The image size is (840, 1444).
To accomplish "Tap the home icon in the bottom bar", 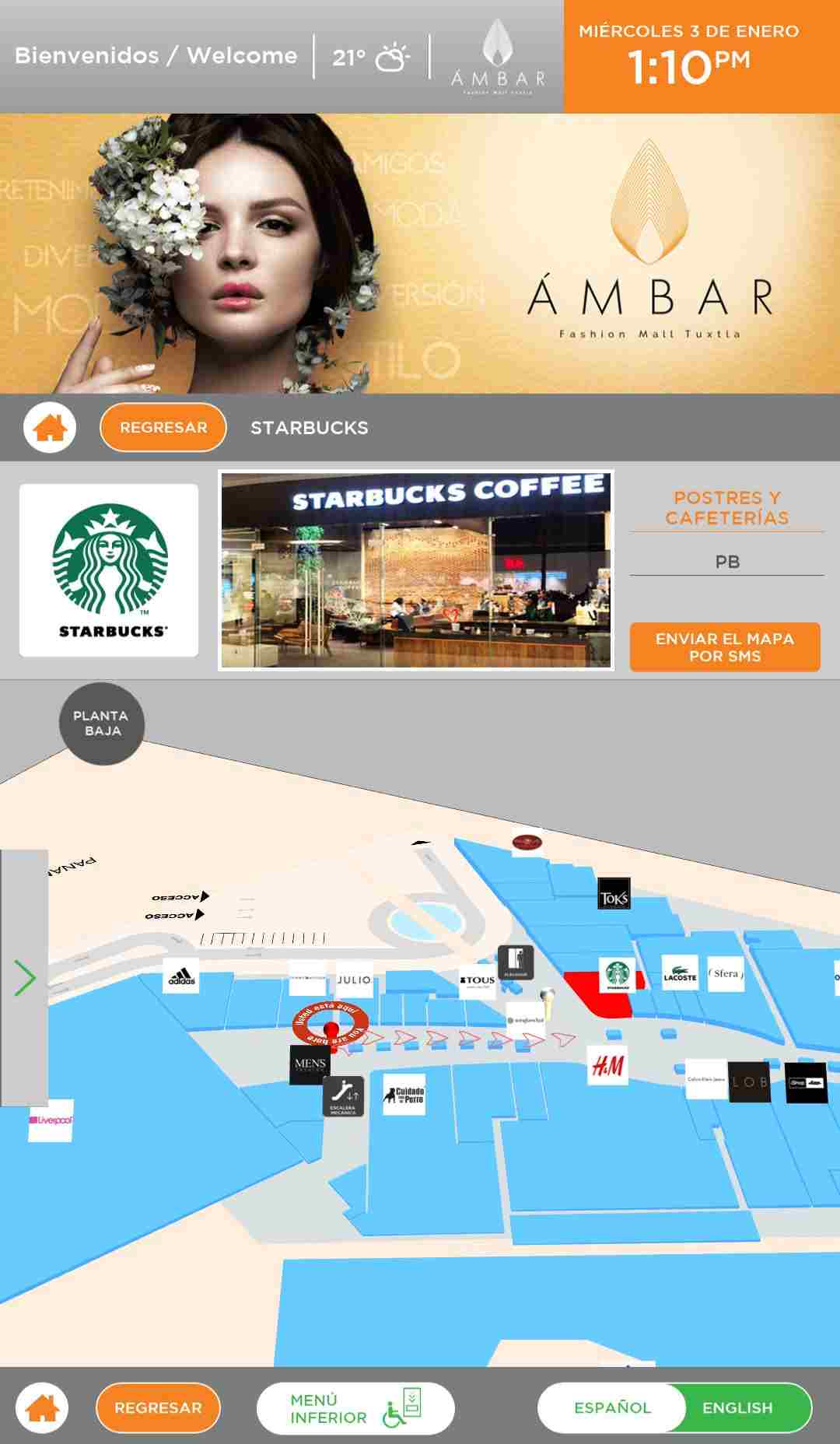I will pyautogui.click(x=43, y=1407).
